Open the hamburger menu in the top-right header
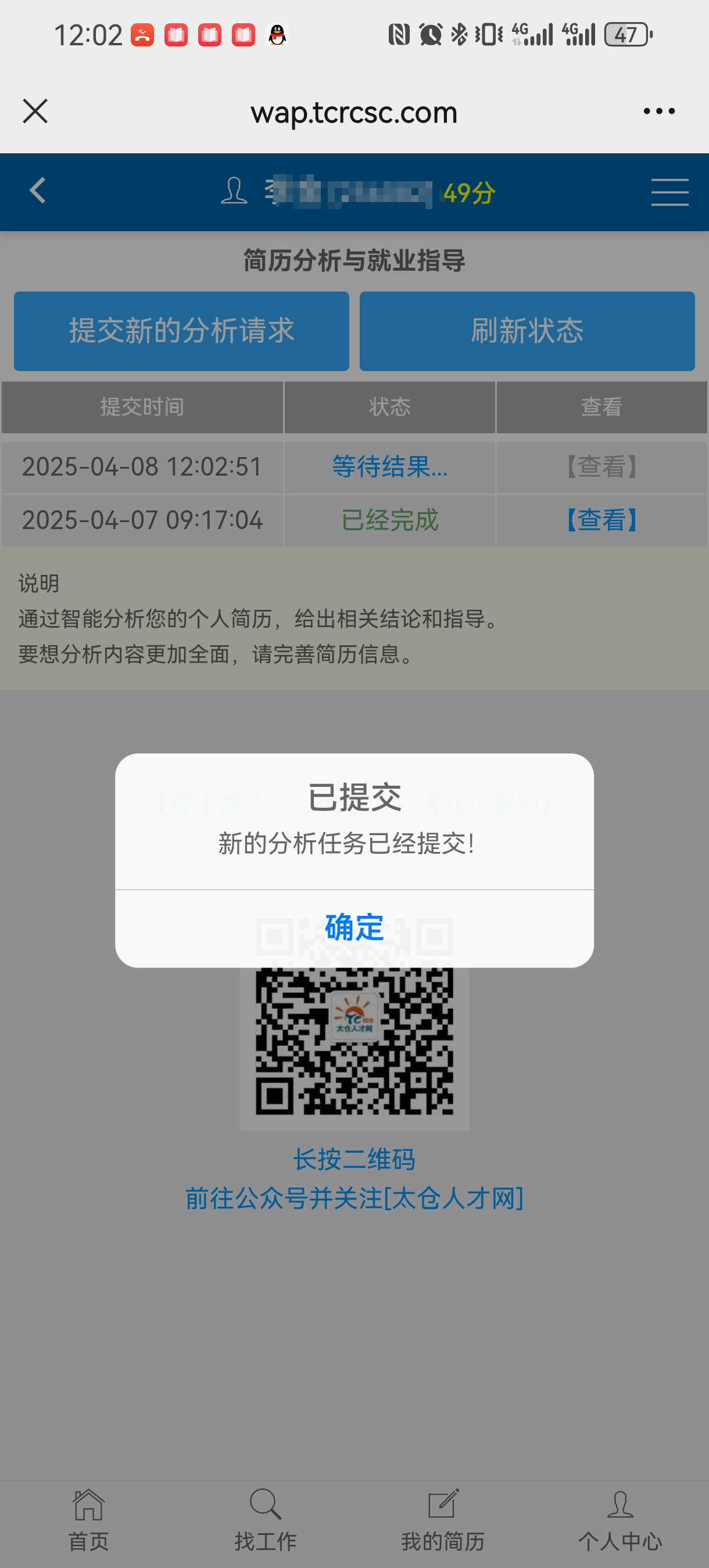Screen dimensions: 709x1568 point(669,192)
